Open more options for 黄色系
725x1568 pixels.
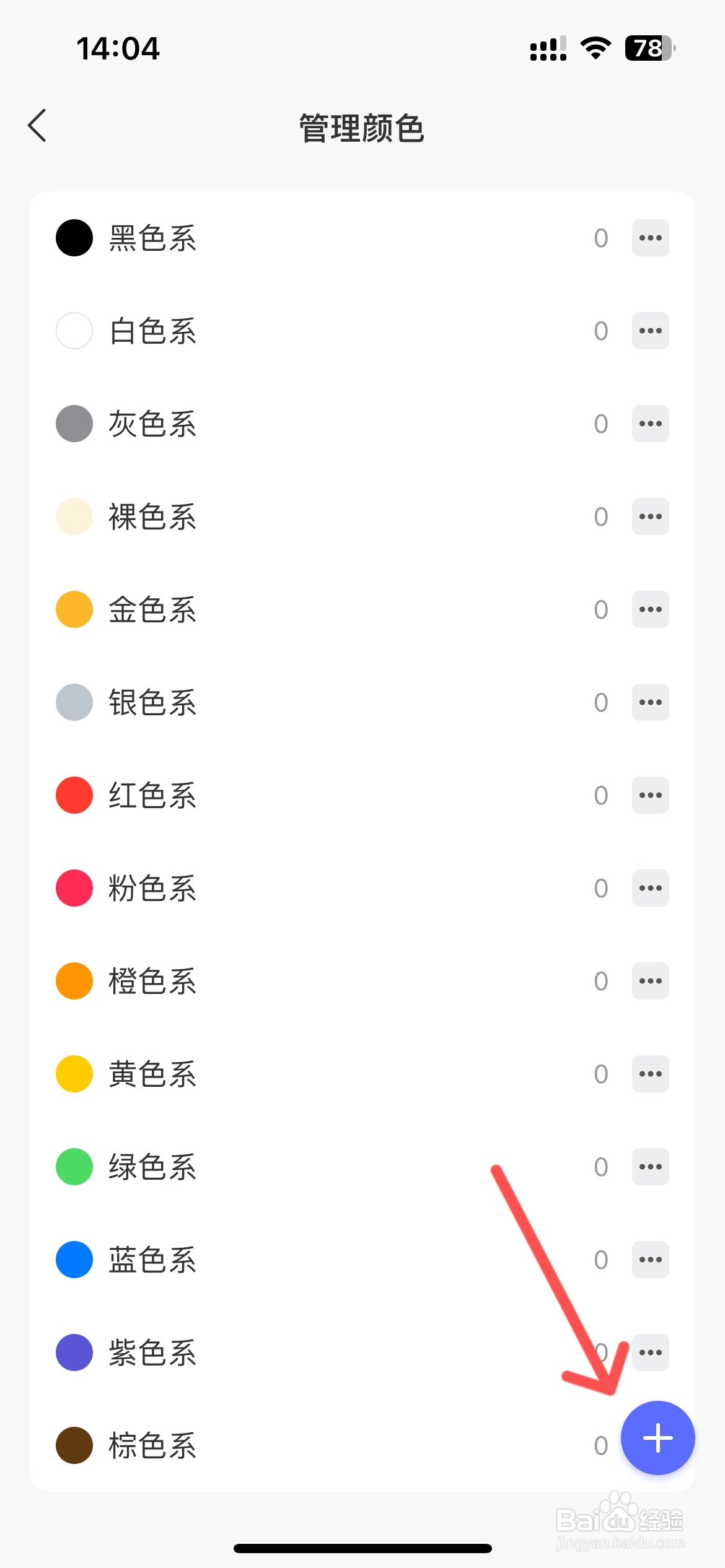point(650,1074)
